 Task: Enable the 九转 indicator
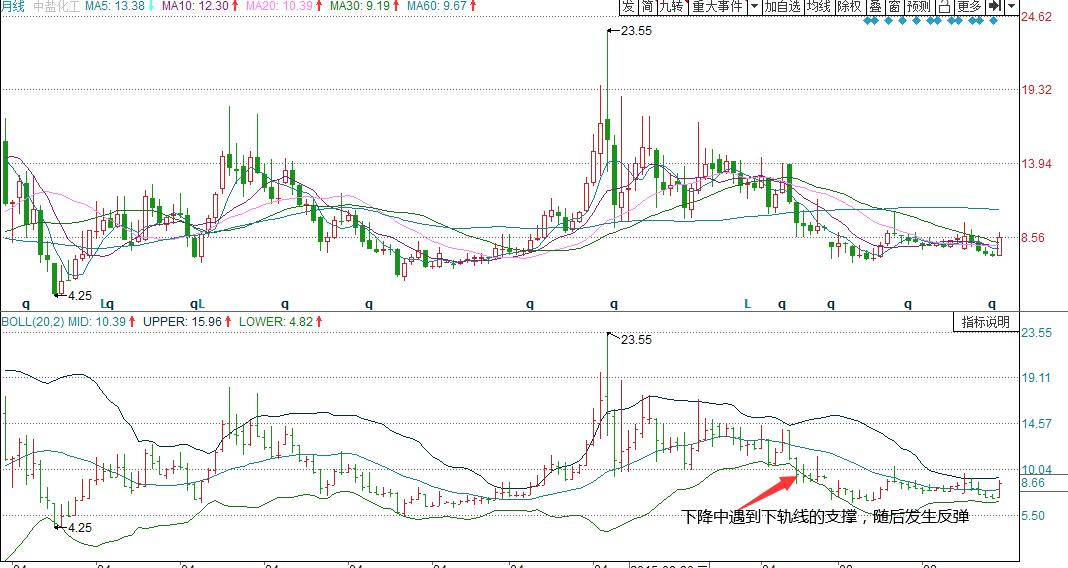click(x=672, y=6)
